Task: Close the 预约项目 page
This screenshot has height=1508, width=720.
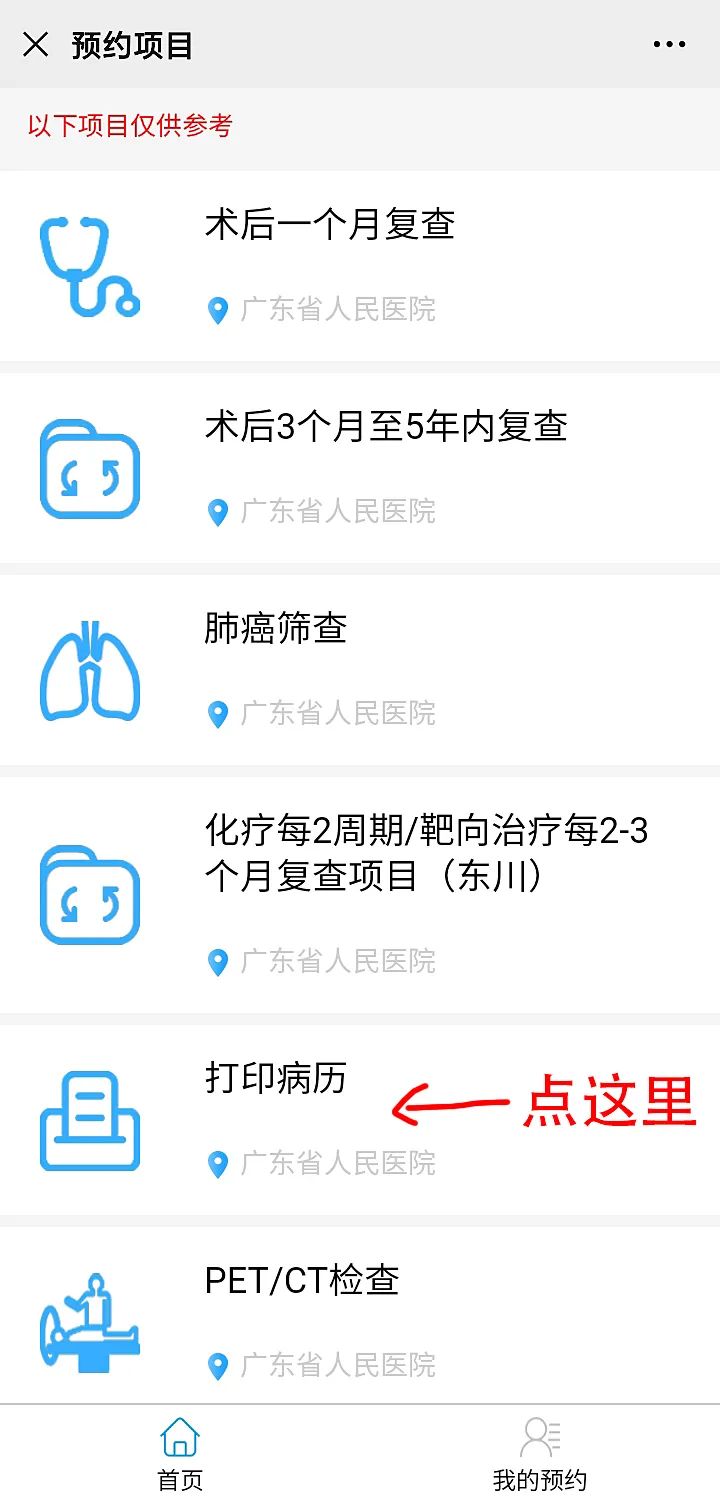Action: [35, 45]
